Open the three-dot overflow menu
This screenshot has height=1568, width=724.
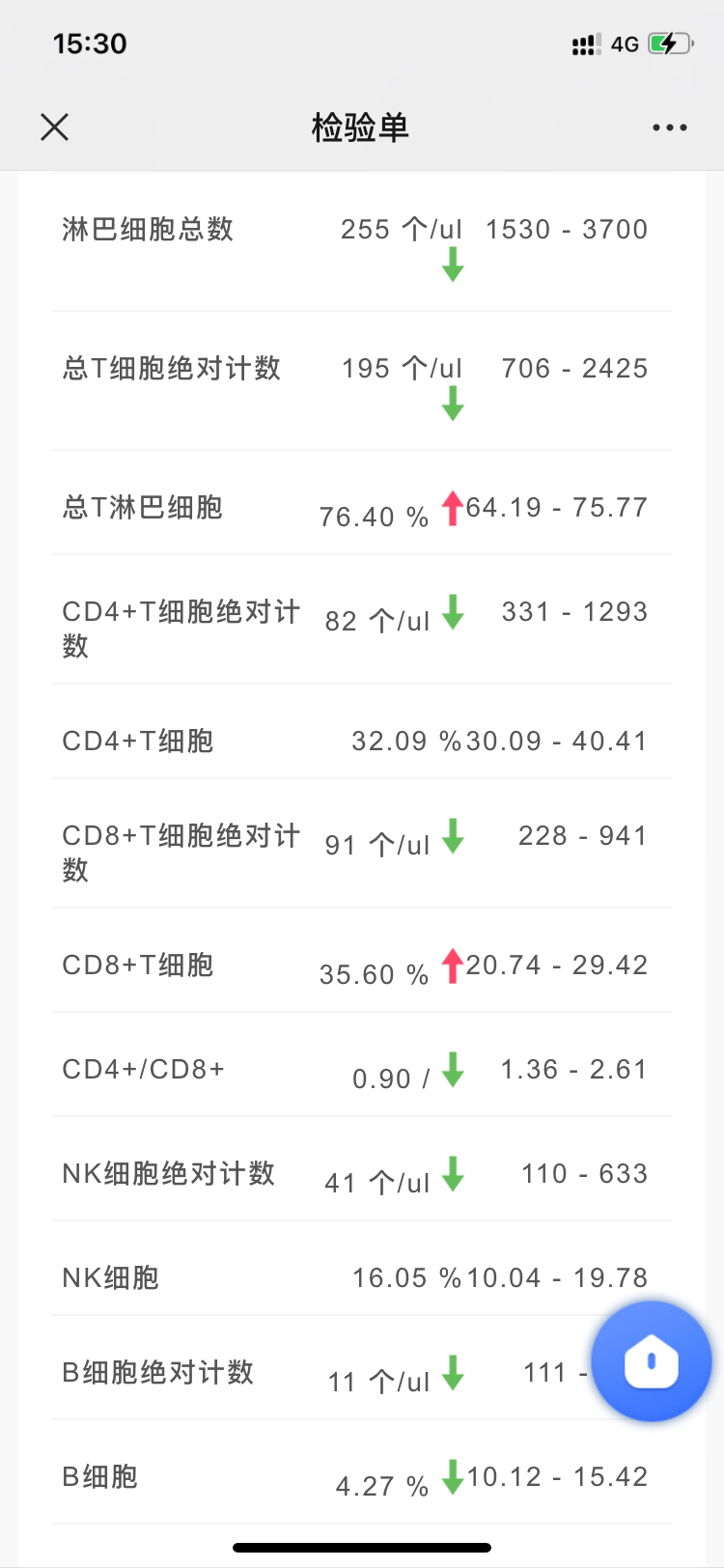[670, 127]
